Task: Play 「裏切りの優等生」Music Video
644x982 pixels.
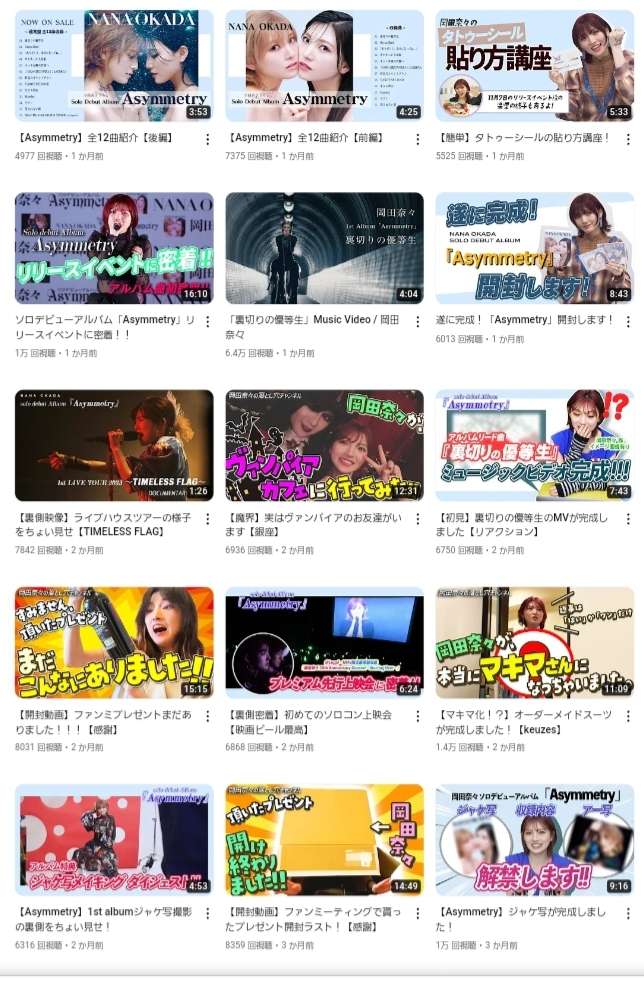Action: tap(324, 248)
